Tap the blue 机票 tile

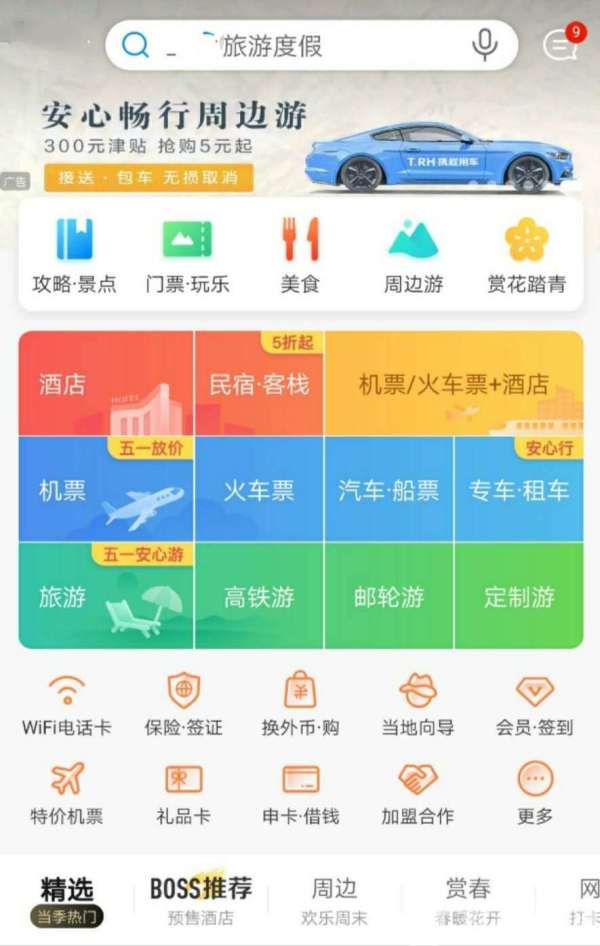point(106,490)
